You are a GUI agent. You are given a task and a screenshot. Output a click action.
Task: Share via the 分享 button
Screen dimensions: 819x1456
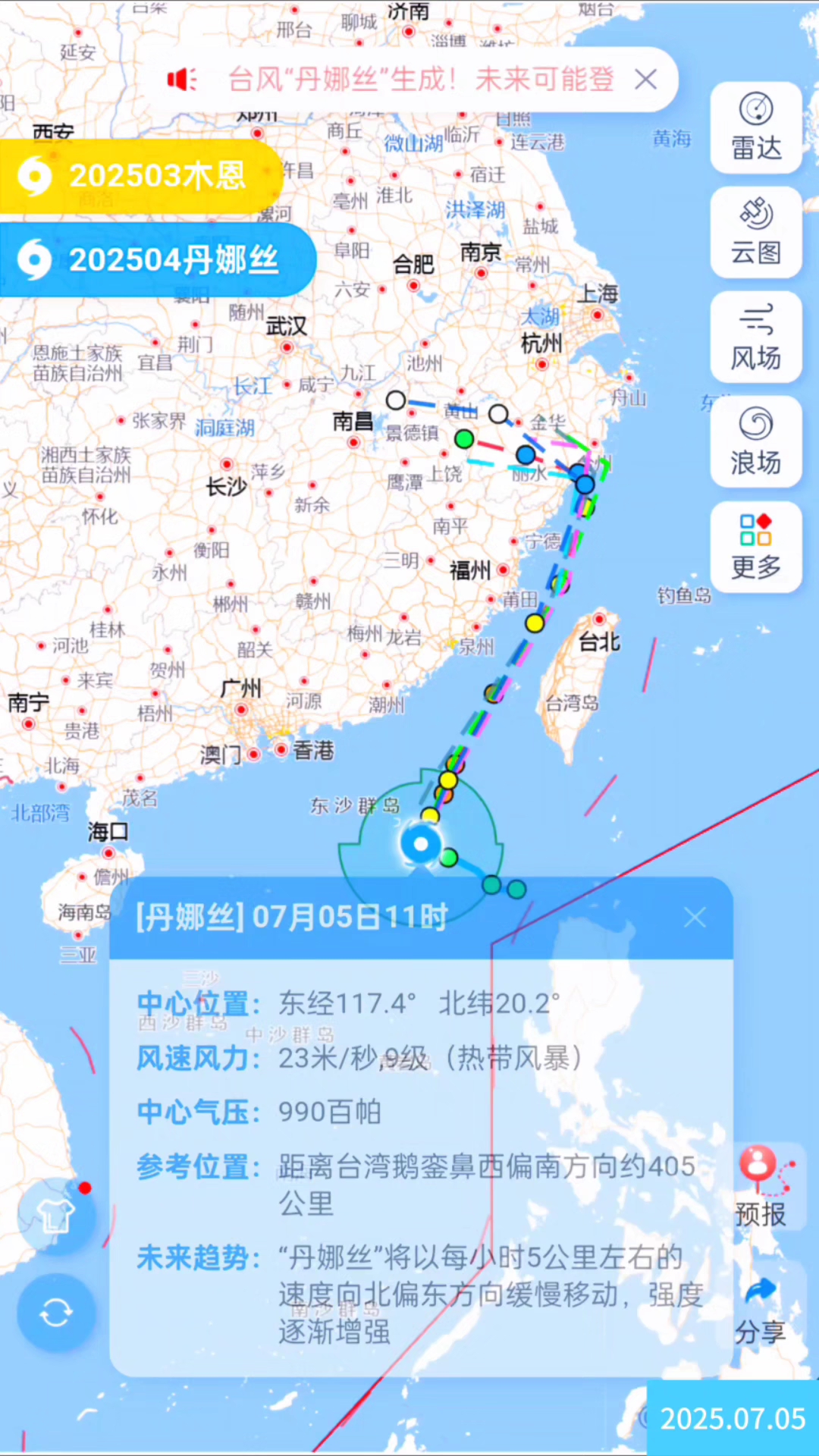761,1310
